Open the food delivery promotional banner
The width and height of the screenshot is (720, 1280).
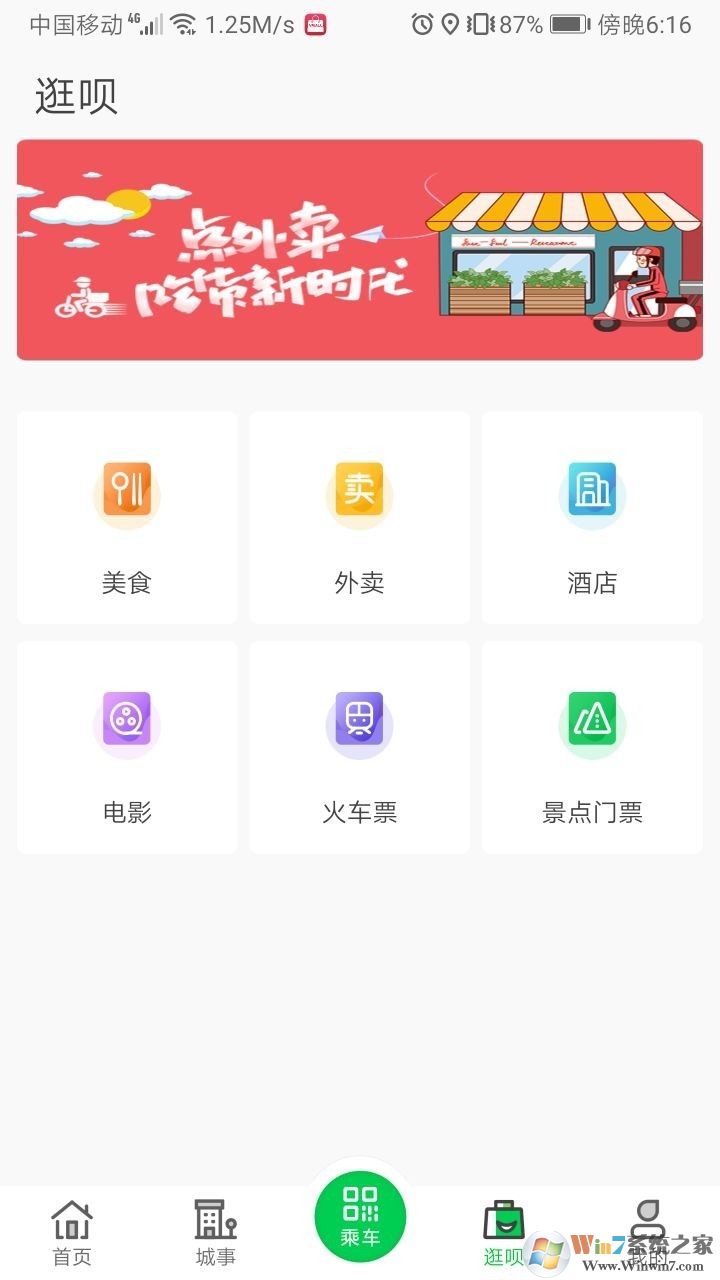tap(360, 250)
